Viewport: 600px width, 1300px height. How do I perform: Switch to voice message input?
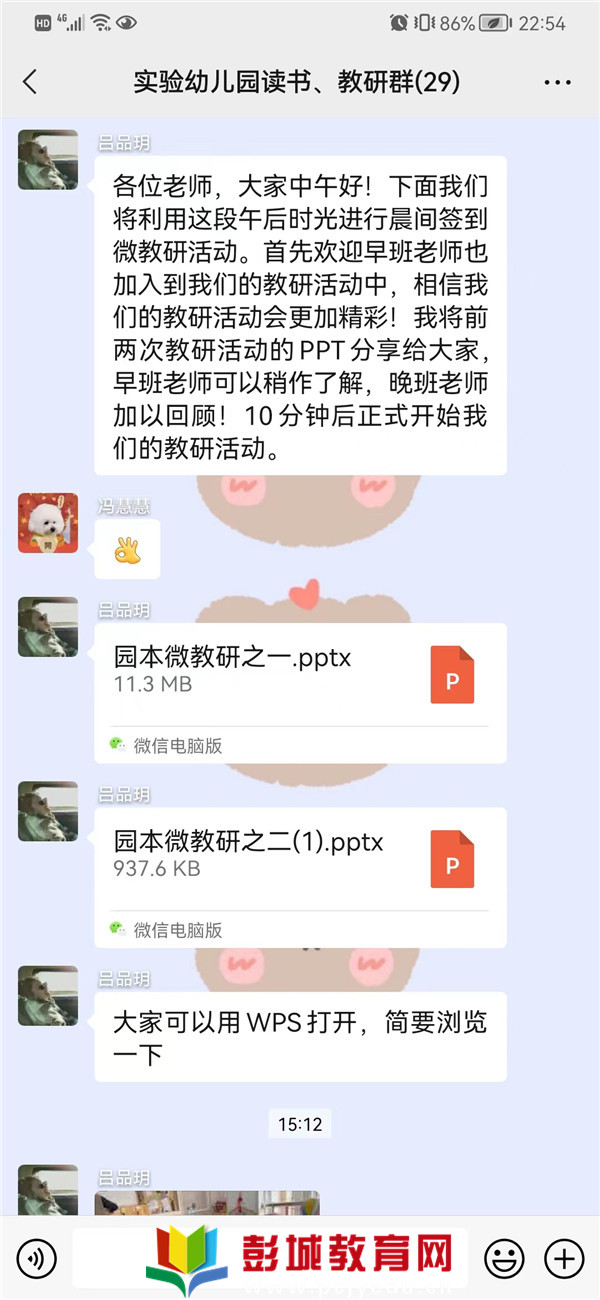point(36,1257)
